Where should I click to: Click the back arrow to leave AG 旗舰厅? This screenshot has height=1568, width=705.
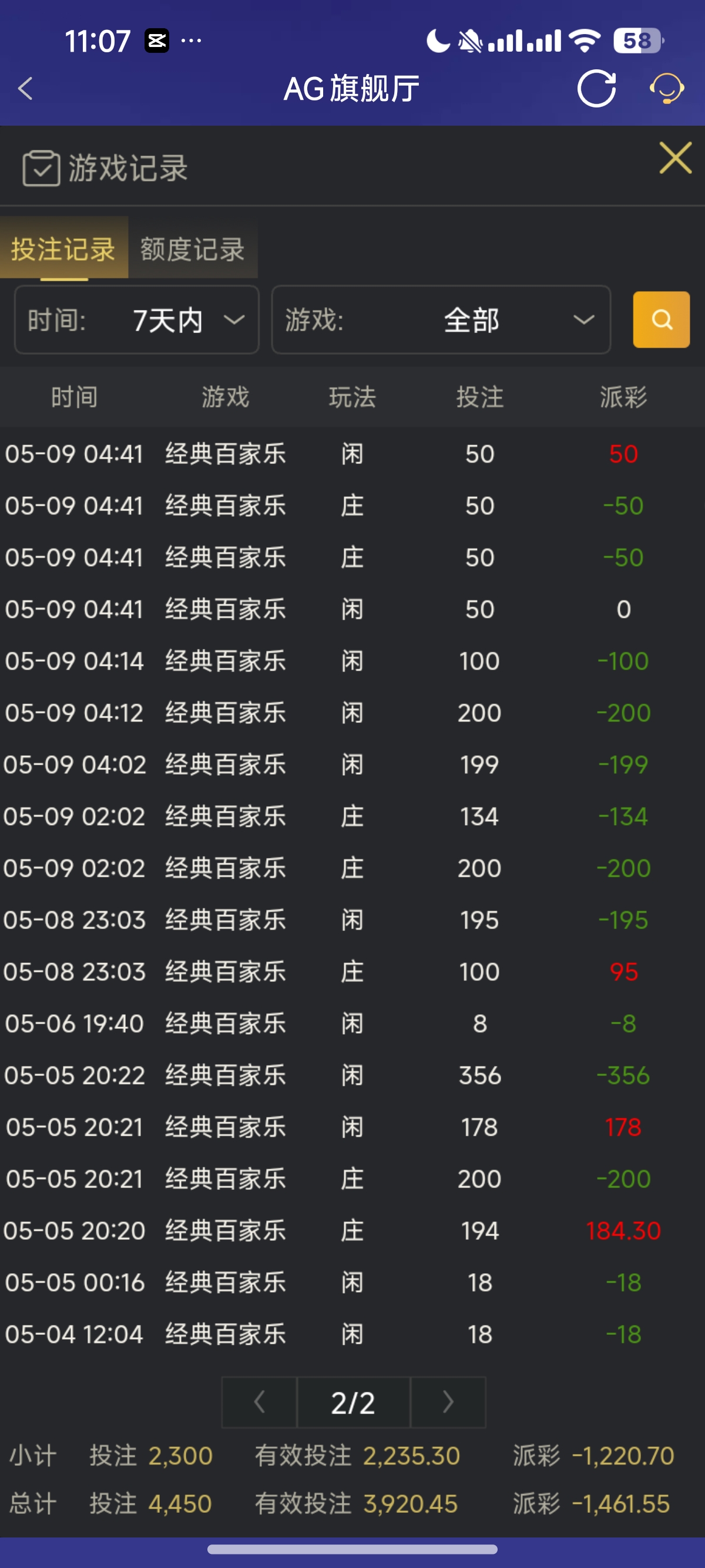pos(24,89)
